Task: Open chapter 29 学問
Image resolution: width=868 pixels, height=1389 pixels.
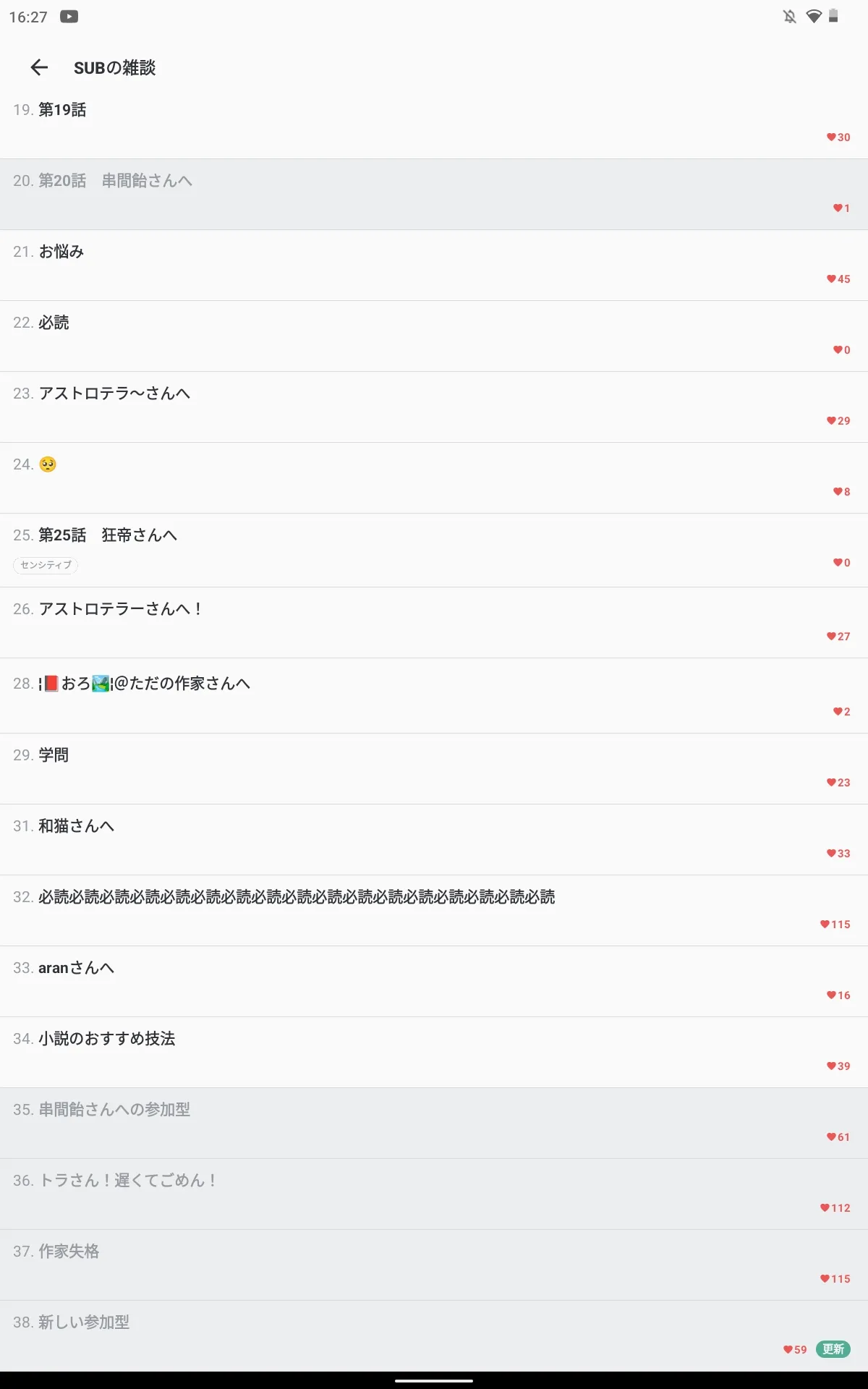Action: [434, 769]
